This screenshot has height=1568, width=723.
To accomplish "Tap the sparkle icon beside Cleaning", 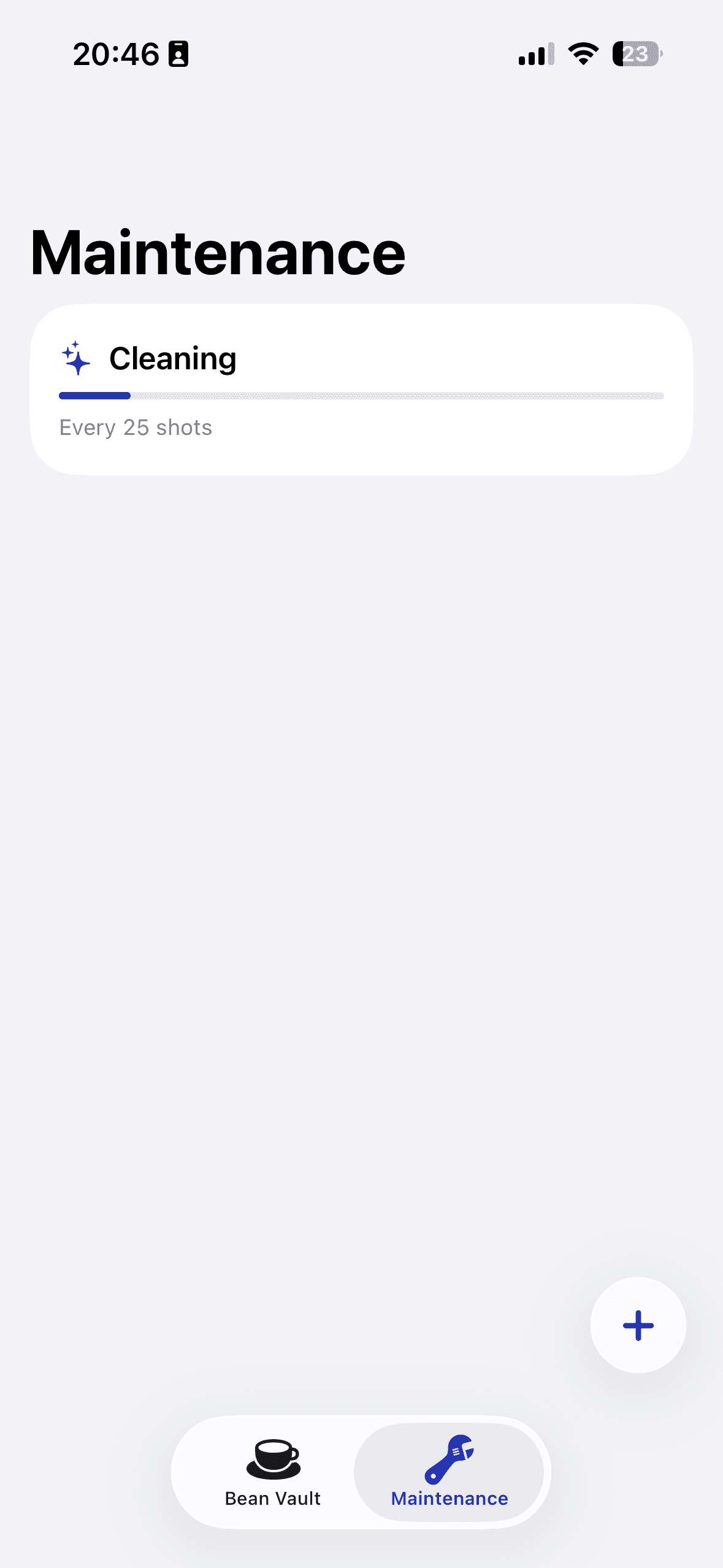I will coord(75,359).
